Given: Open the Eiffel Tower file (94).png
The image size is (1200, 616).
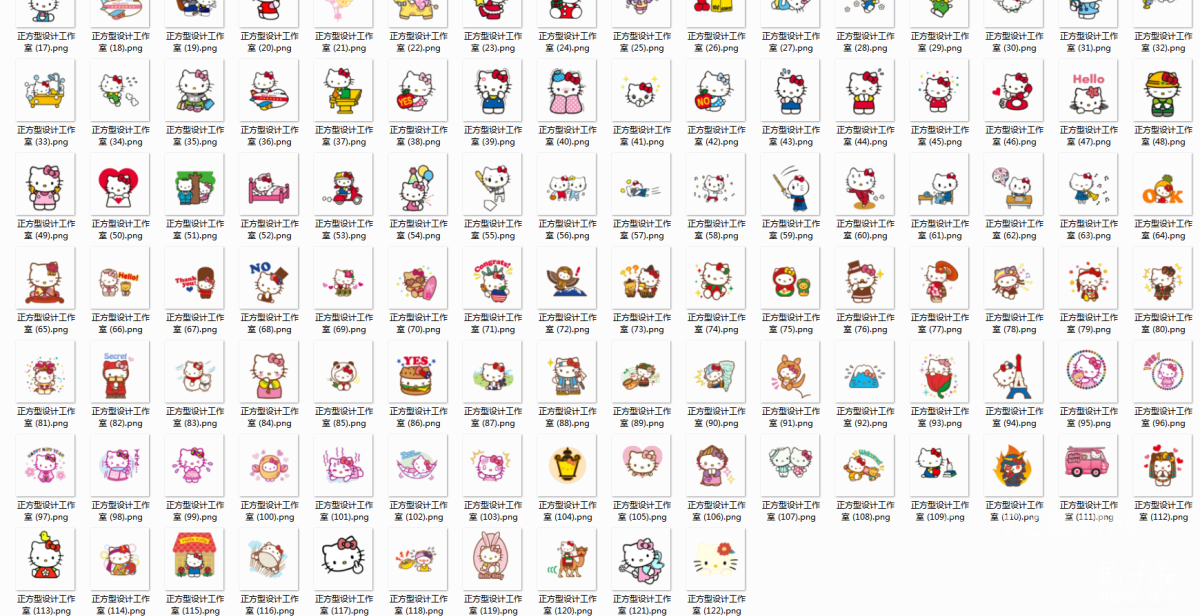Looking at the screenshot, I should point(1013,371).
